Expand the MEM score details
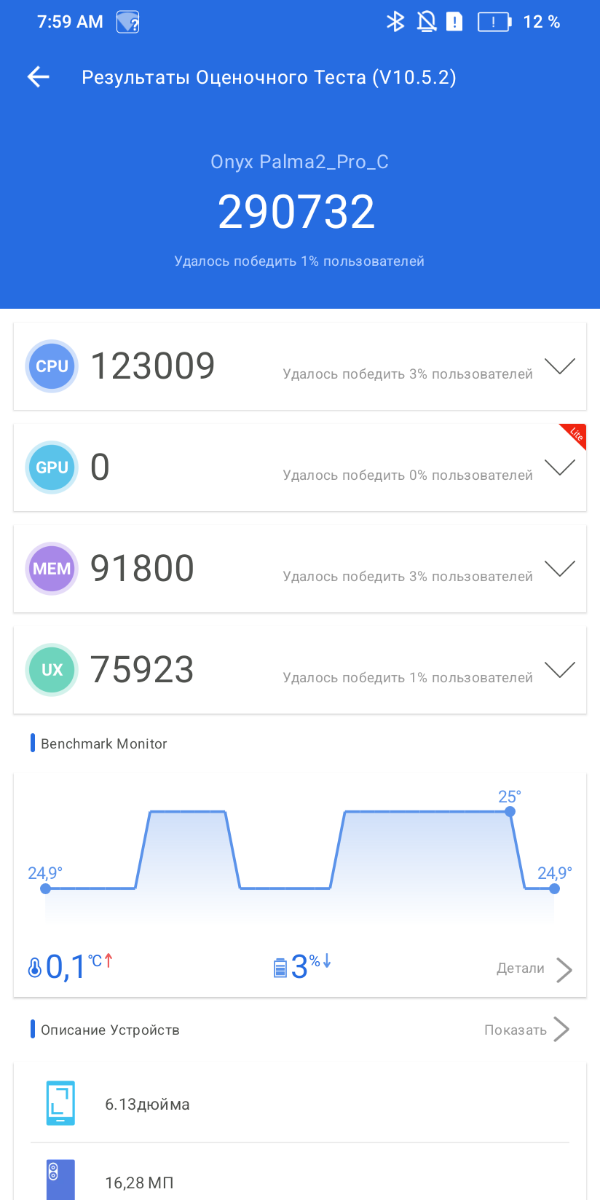The width and height of the screenshot is (600, 1200). (559, 568)
